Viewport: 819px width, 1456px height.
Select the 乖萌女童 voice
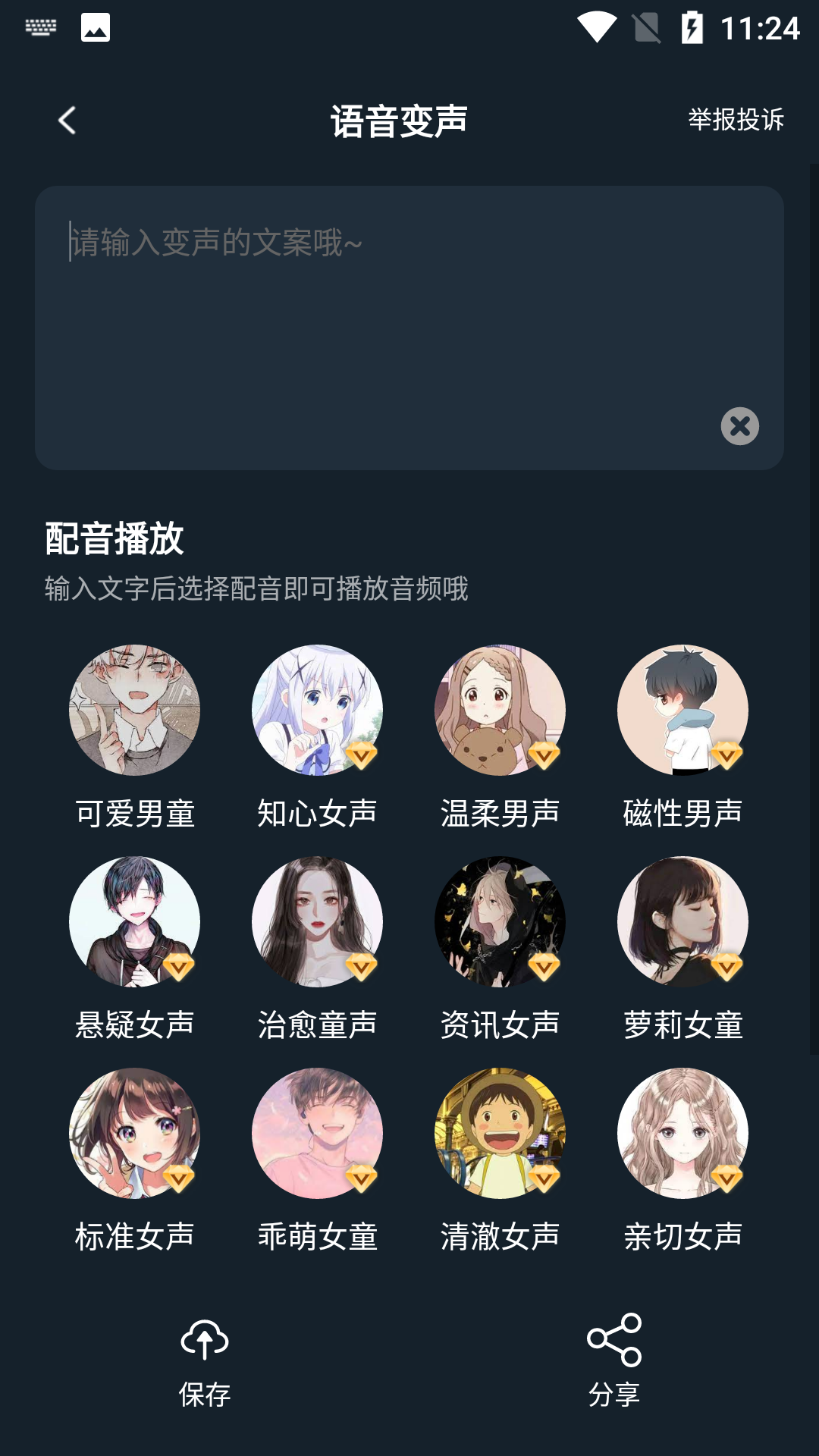tap(317, 1134)
